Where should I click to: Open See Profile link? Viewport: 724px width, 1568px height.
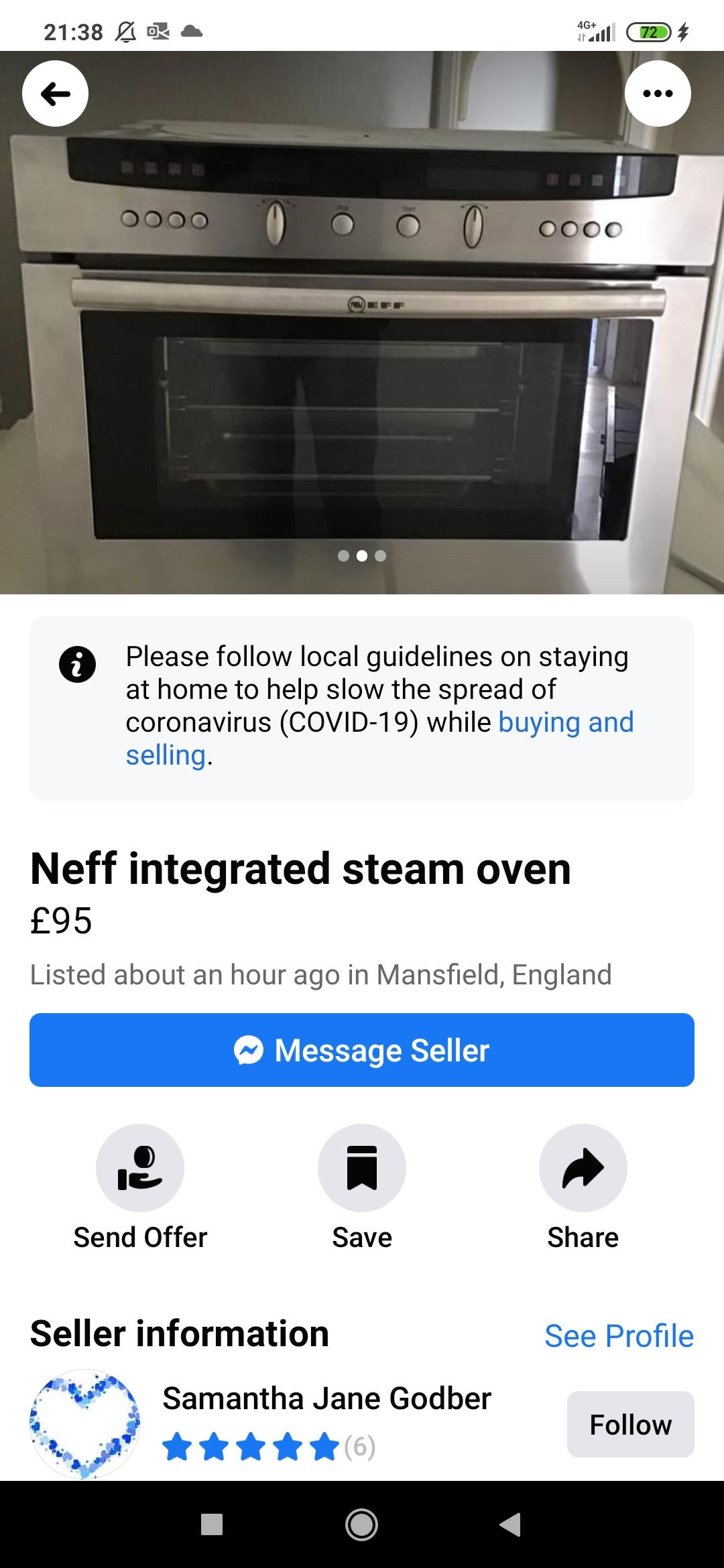[x=619, y=1336]
